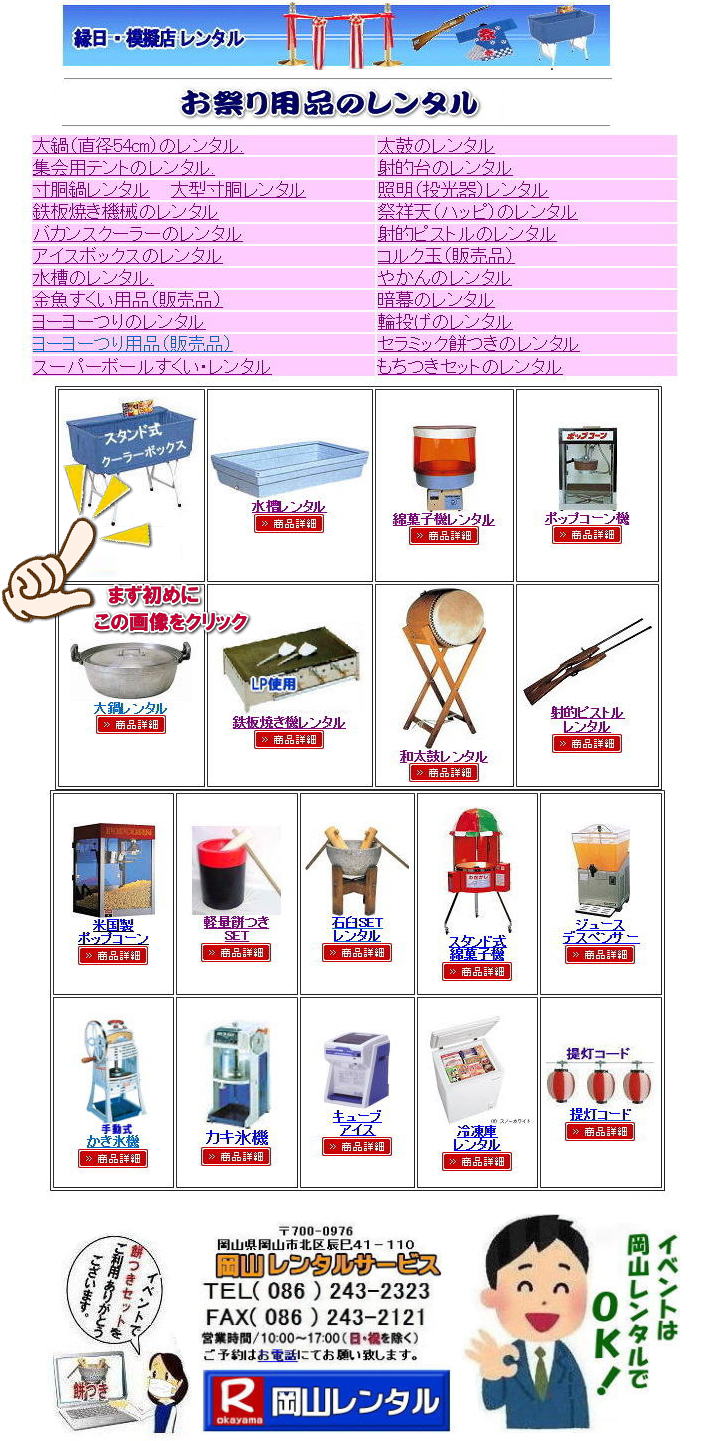Open the 照明(投光器)レンタル link

click(x=462, y=190)
